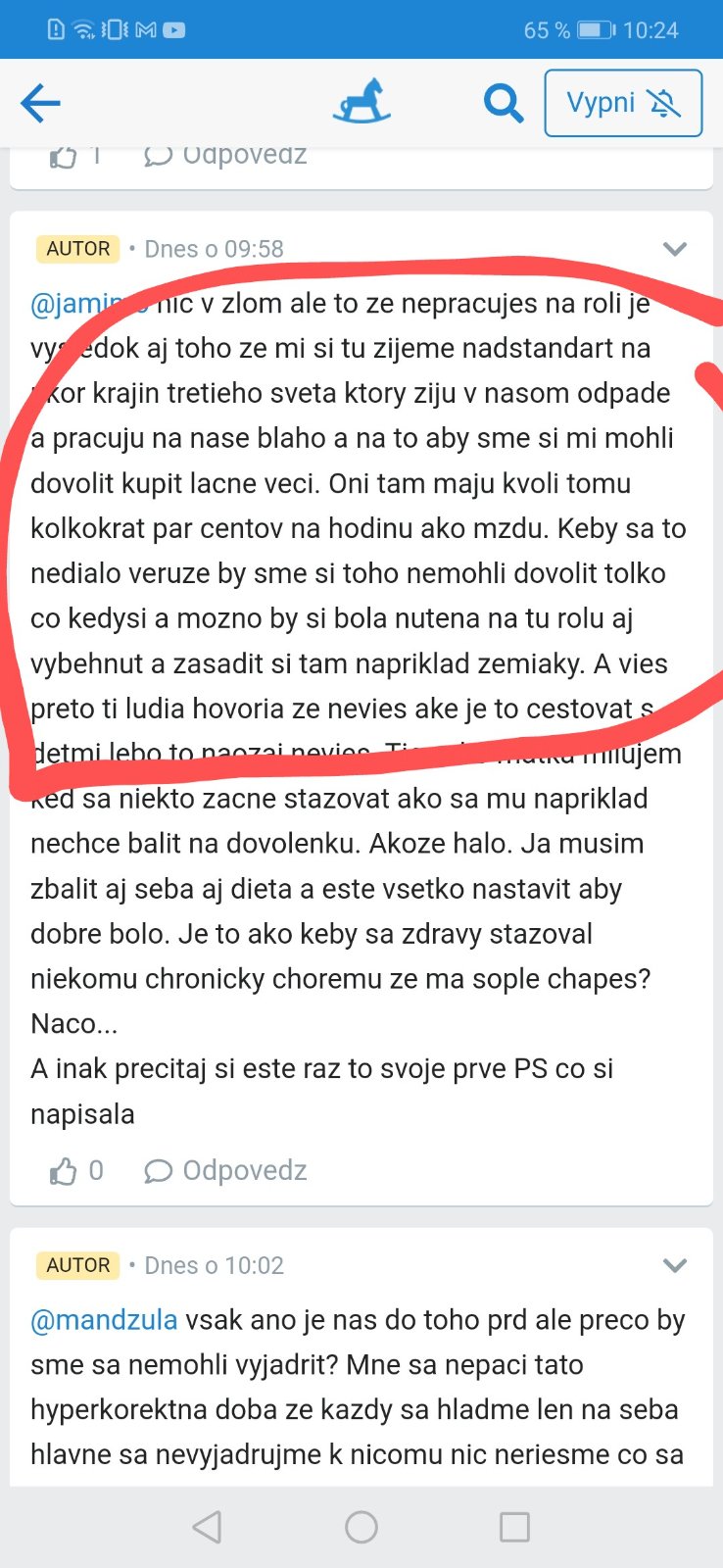Reply via Odpovedz under the 09:58 comment
The image size is (723, 1568).
[226, 1171]
